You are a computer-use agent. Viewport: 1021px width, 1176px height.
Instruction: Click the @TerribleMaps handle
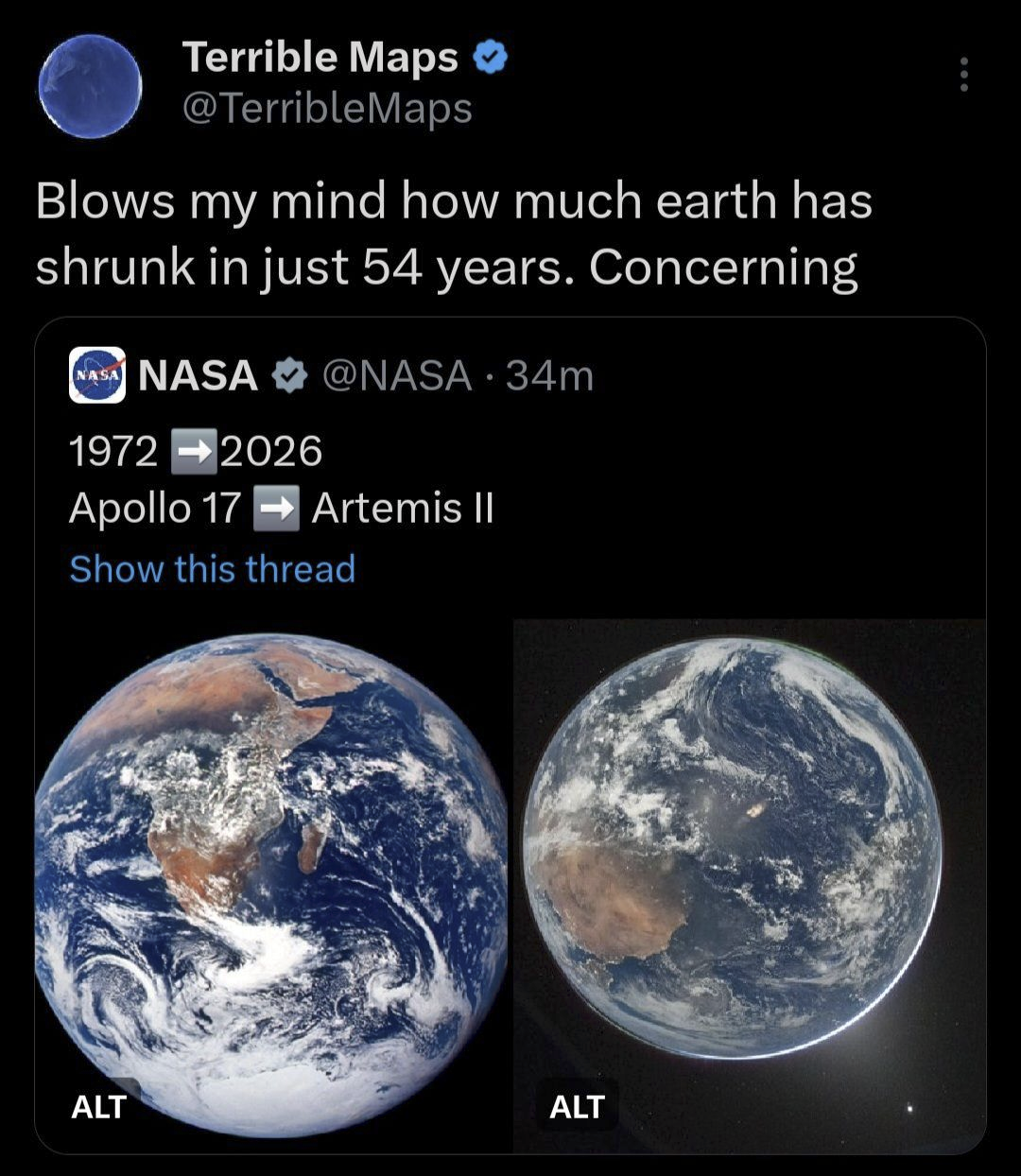click(x=326, y=109)
